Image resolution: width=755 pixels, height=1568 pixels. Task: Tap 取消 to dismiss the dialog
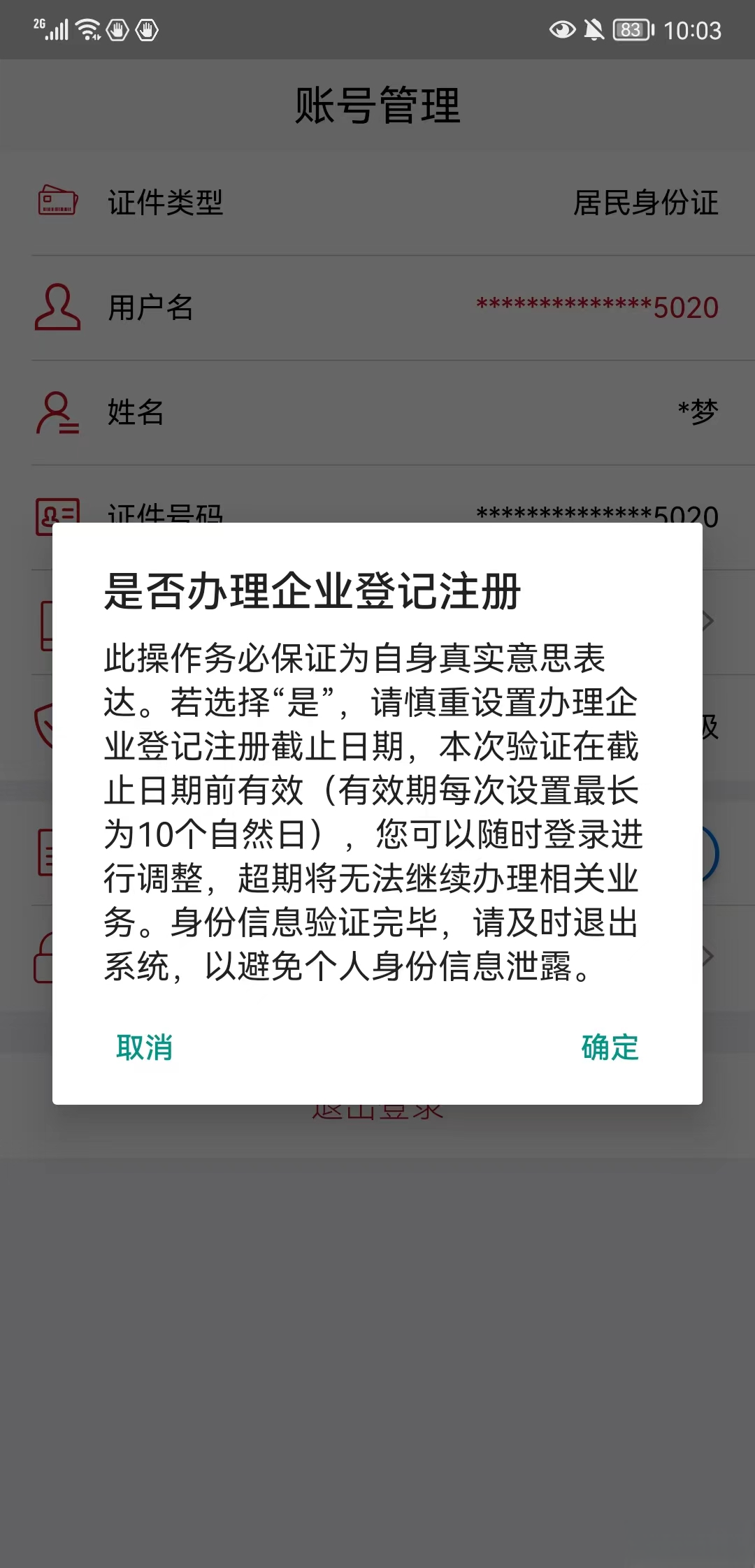[145, 1047]
